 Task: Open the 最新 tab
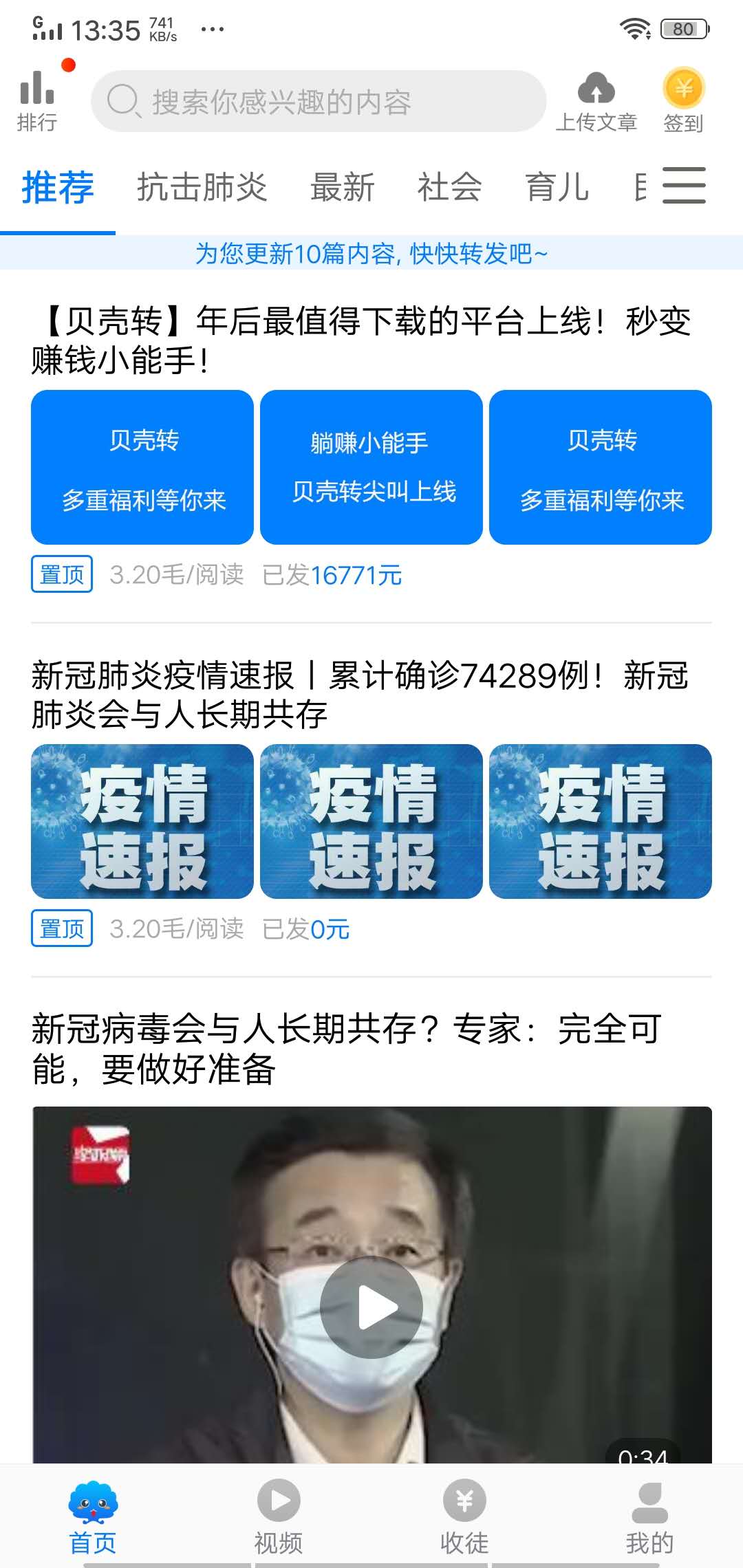click(x=343, y=186)
